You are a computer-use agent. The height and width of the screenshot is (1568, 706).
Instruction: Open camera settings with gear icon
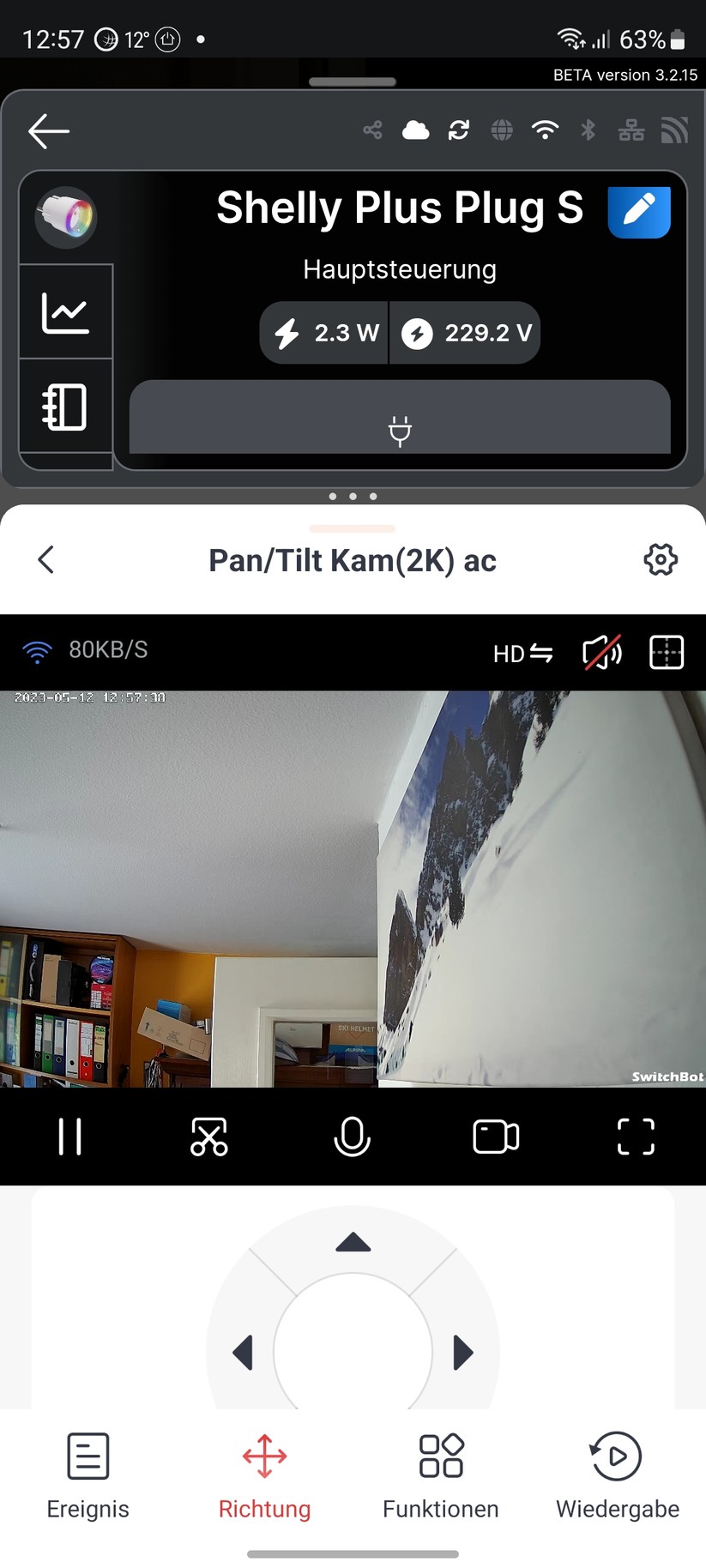point(660,559)
